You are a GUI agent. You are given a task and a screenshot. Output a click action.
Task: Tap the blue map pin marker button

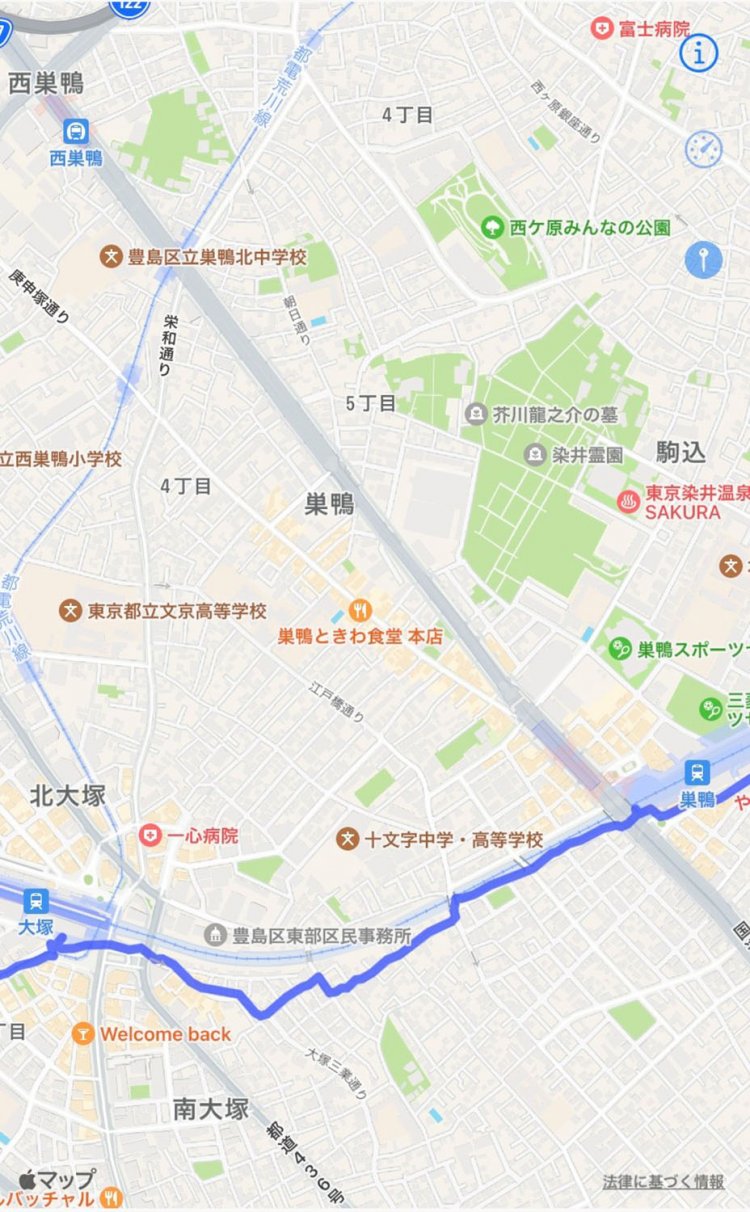coord(705,260)
